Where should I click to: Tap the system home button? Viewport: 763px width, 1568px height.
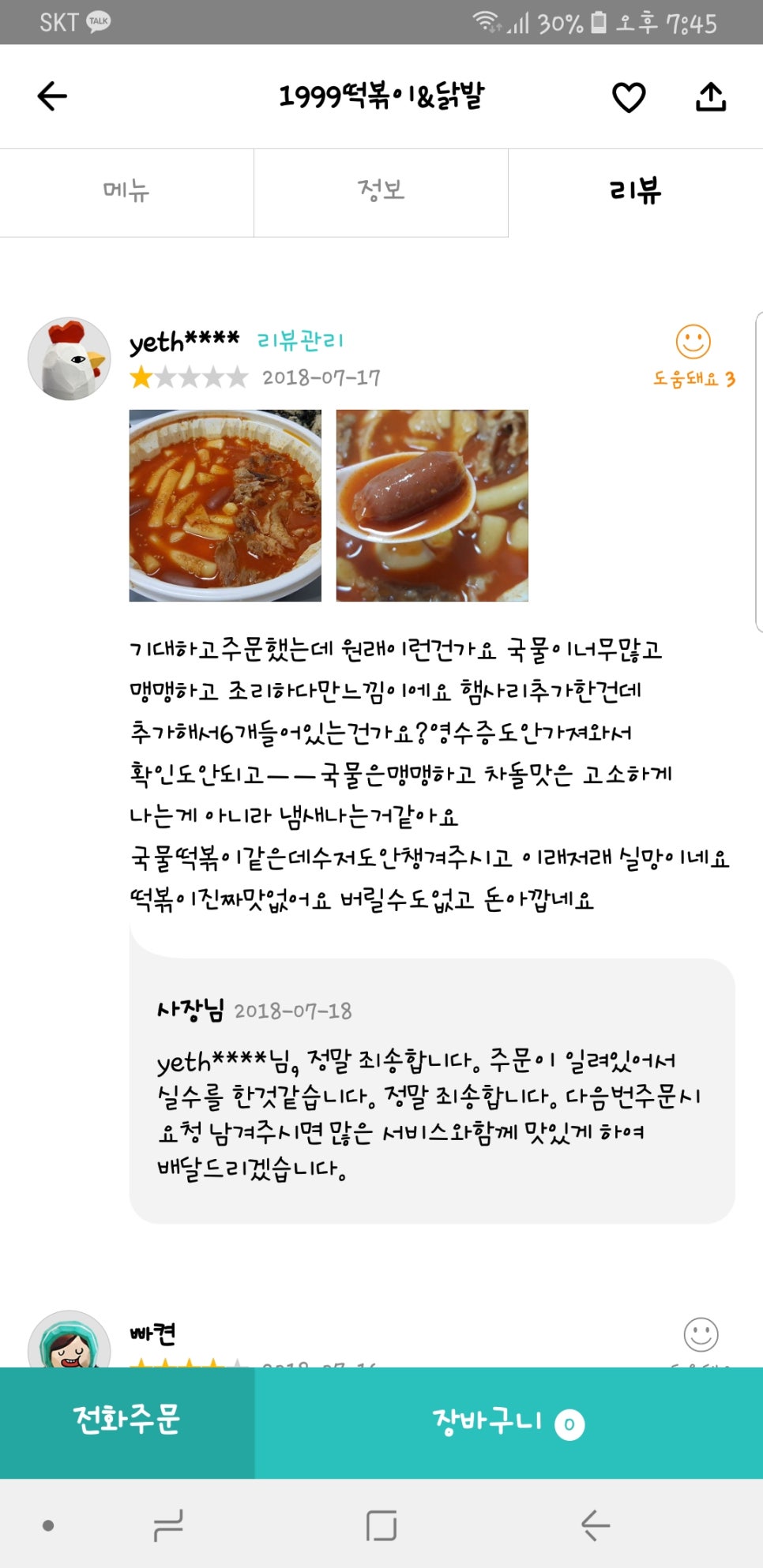[x=381, y=1525]
